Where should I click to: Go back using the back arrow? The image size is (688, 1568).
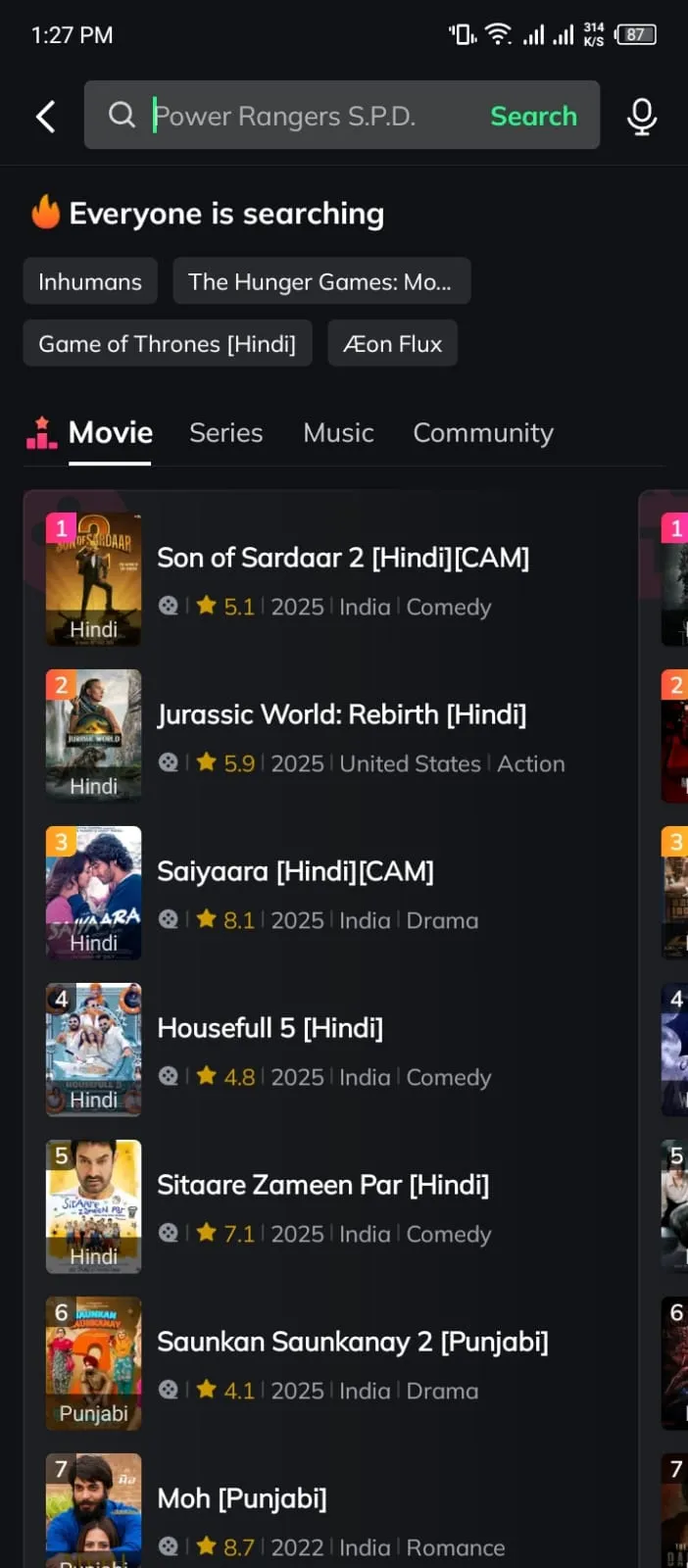click(x=46, y=117)
